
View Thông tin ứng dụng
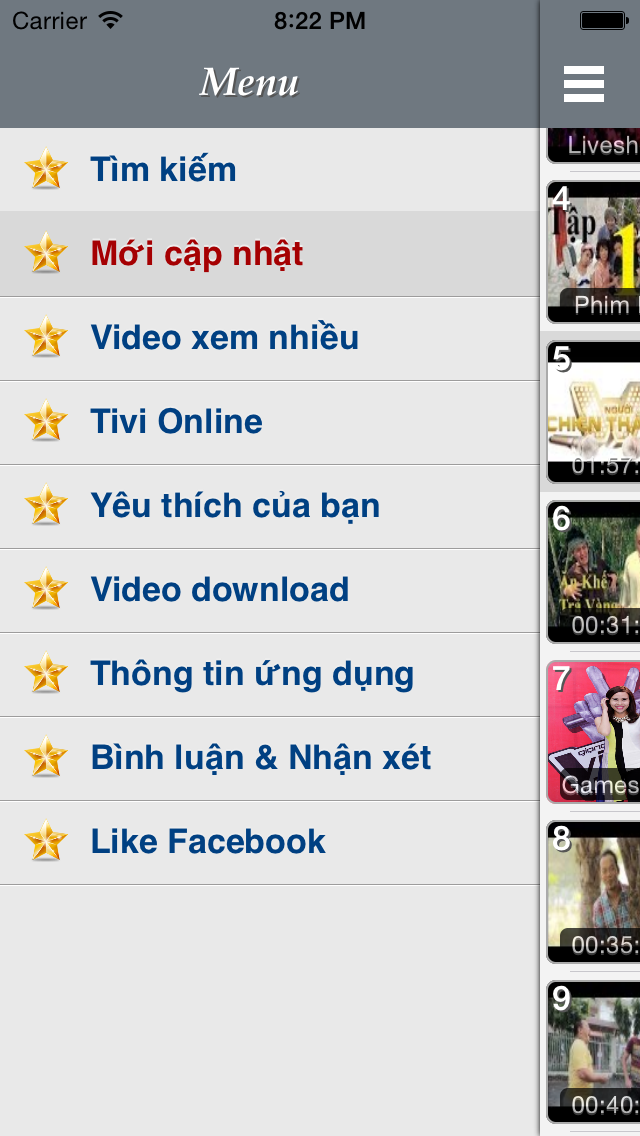coord(270,674)
